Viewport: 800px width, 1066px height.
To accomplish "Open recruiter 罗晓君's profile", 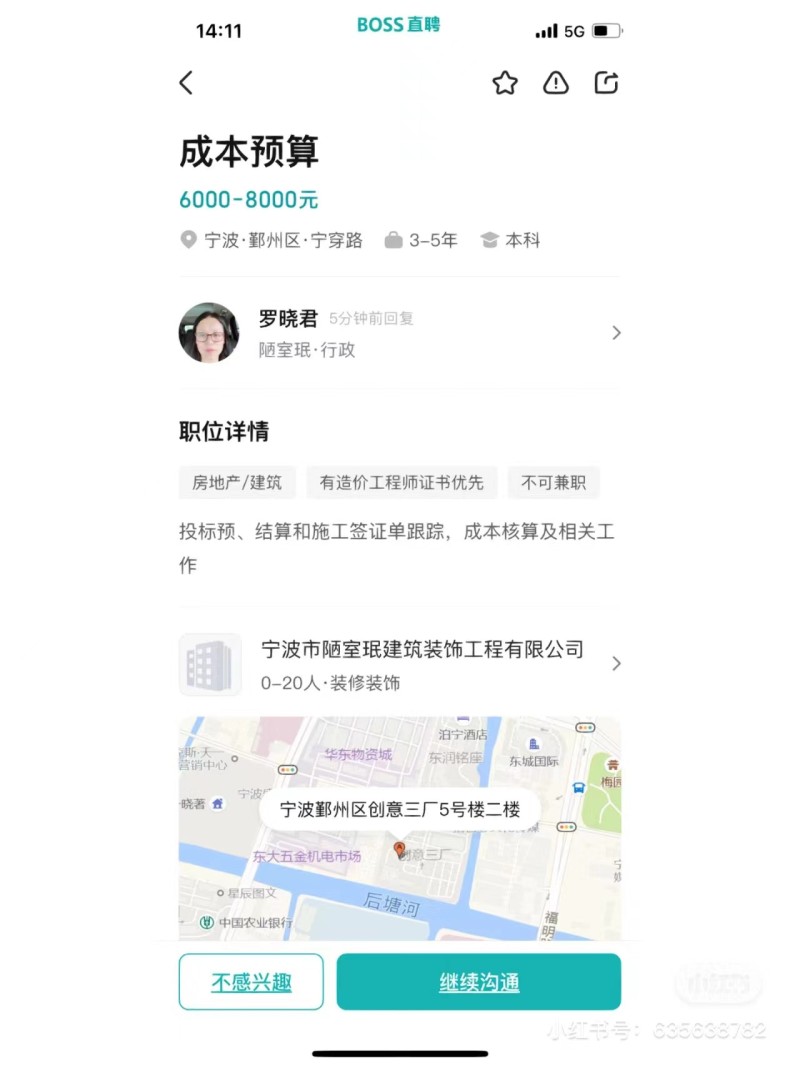I will click(400, 333).
